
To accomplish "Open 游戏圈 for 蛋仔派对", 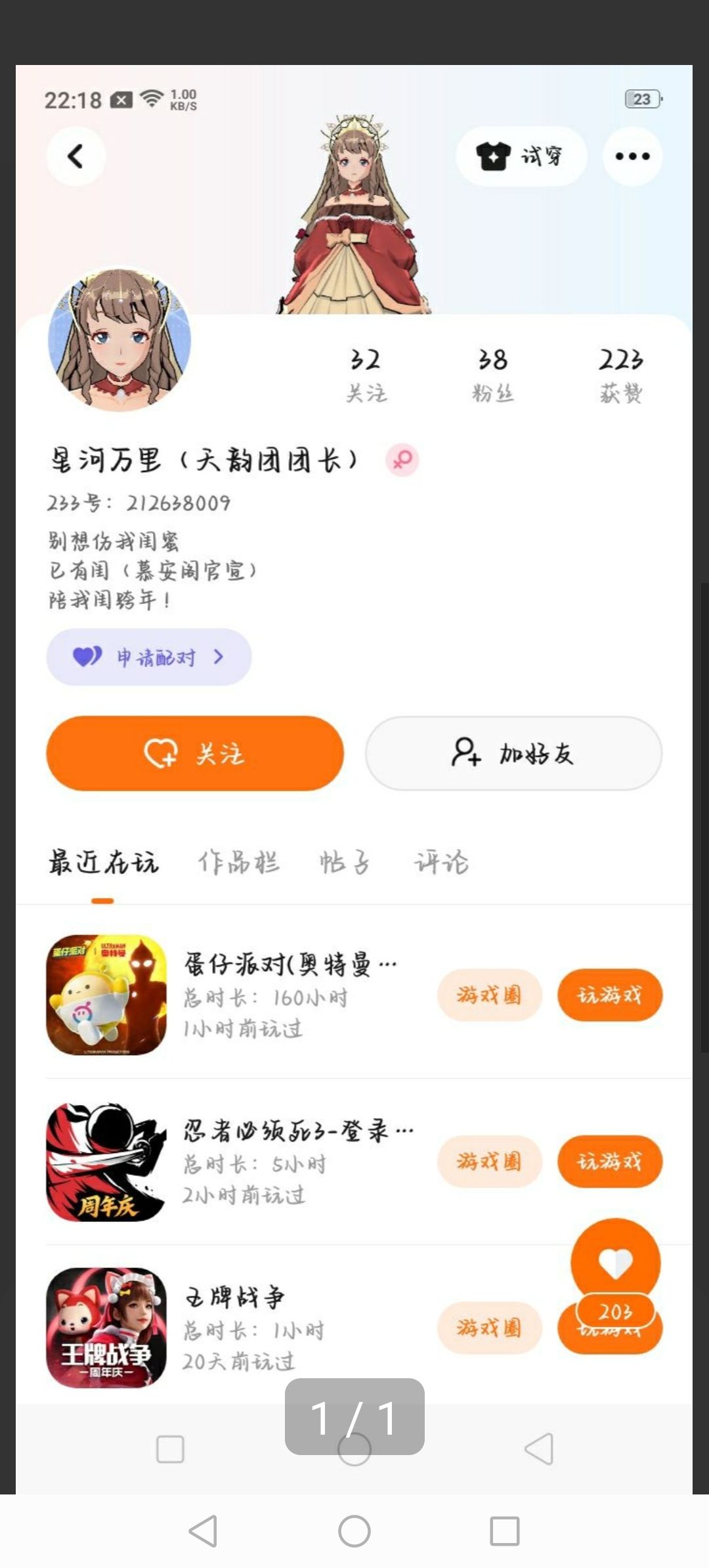I will [489, 995].
